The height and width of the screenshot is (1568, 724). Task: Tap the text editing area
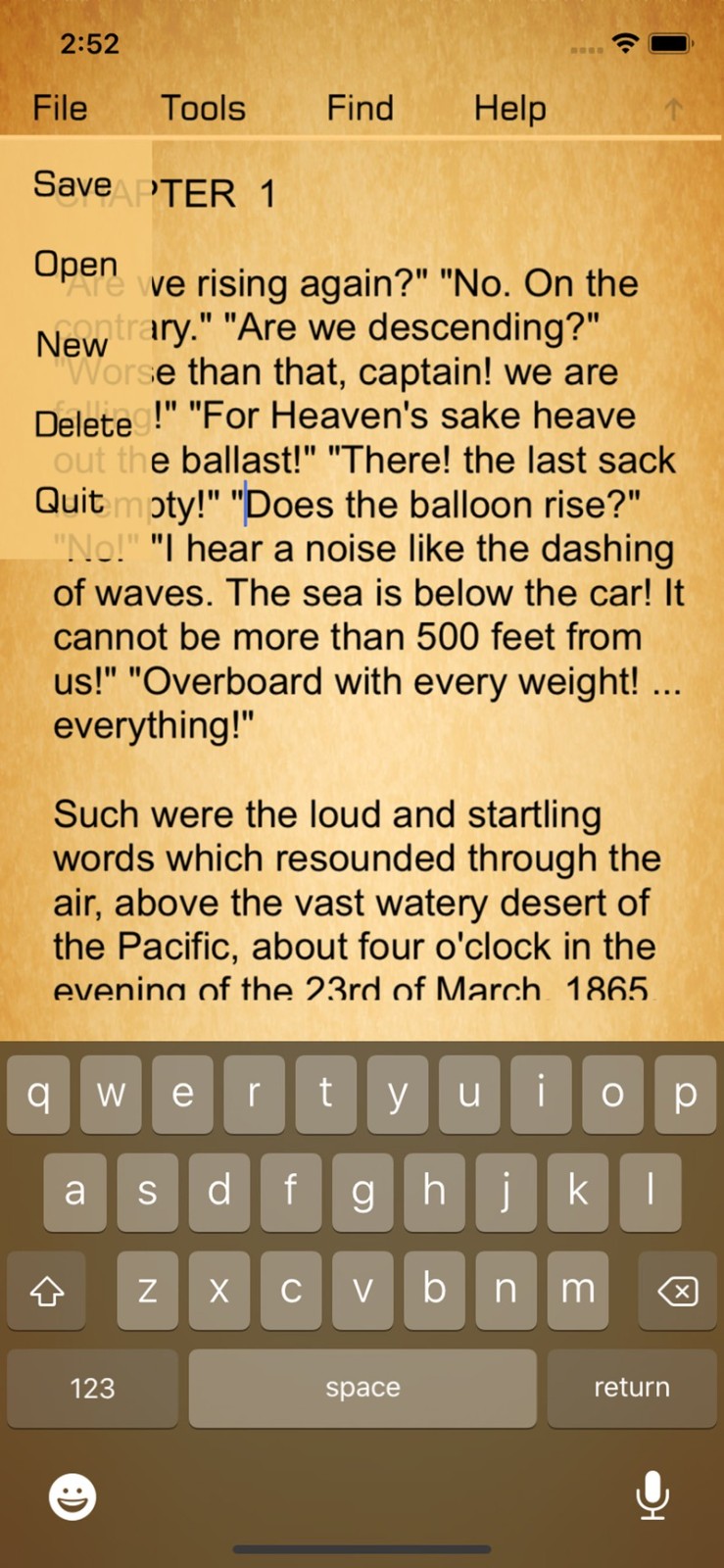392,784
